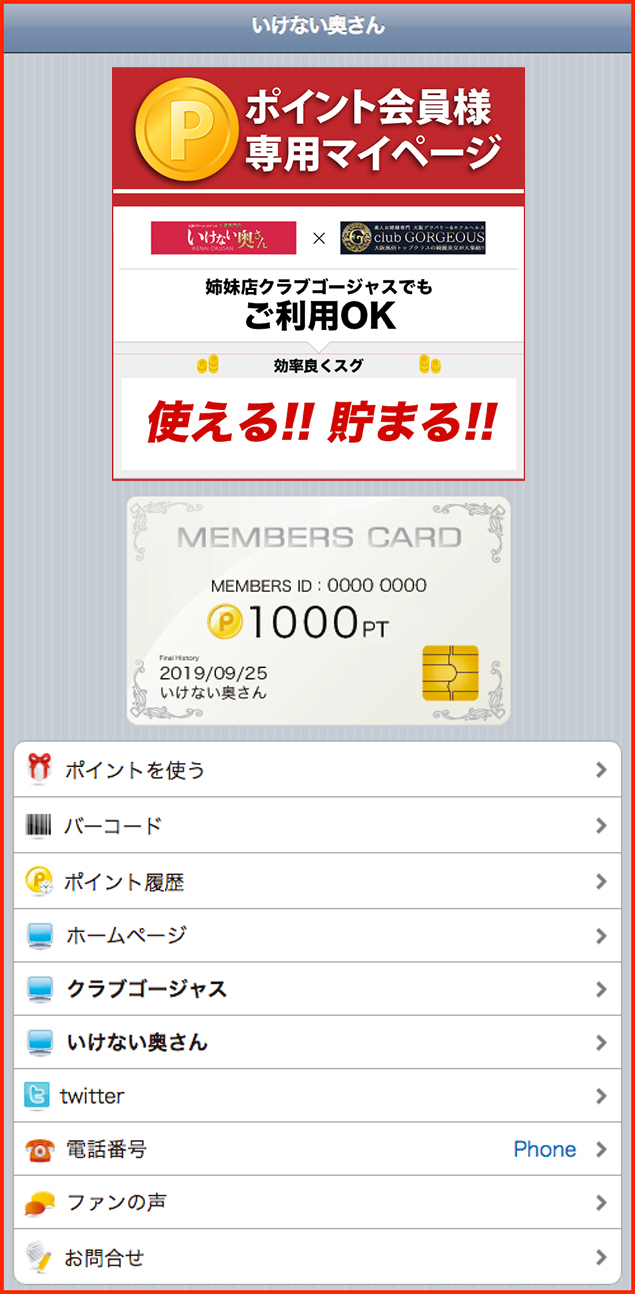Tap the MEMBERS CARD image
The image size is (635, 1294).
(x=318, y=611)
